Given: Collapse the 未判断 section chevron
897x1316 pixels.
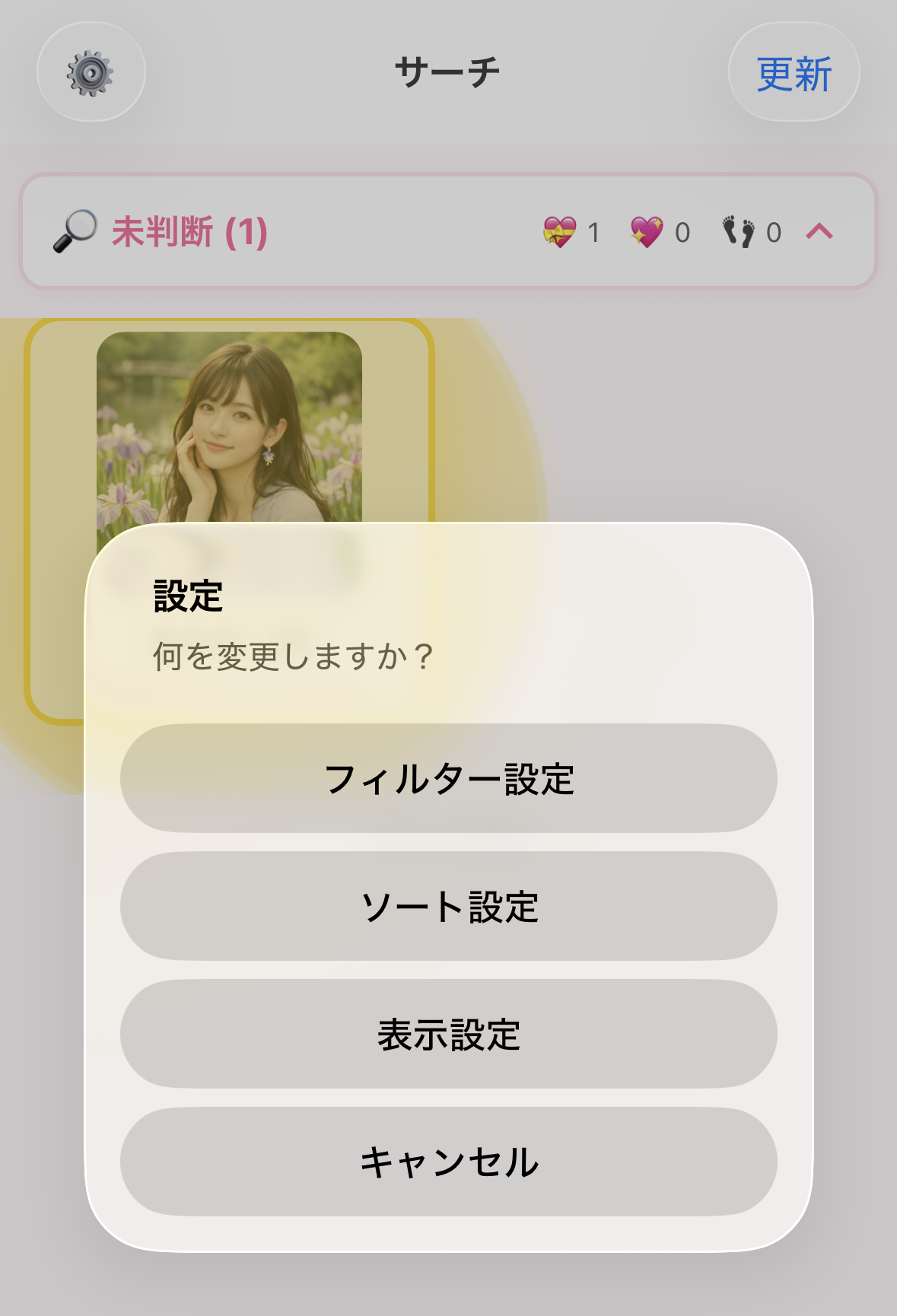Looking at the screenshot, I should 819,231.
